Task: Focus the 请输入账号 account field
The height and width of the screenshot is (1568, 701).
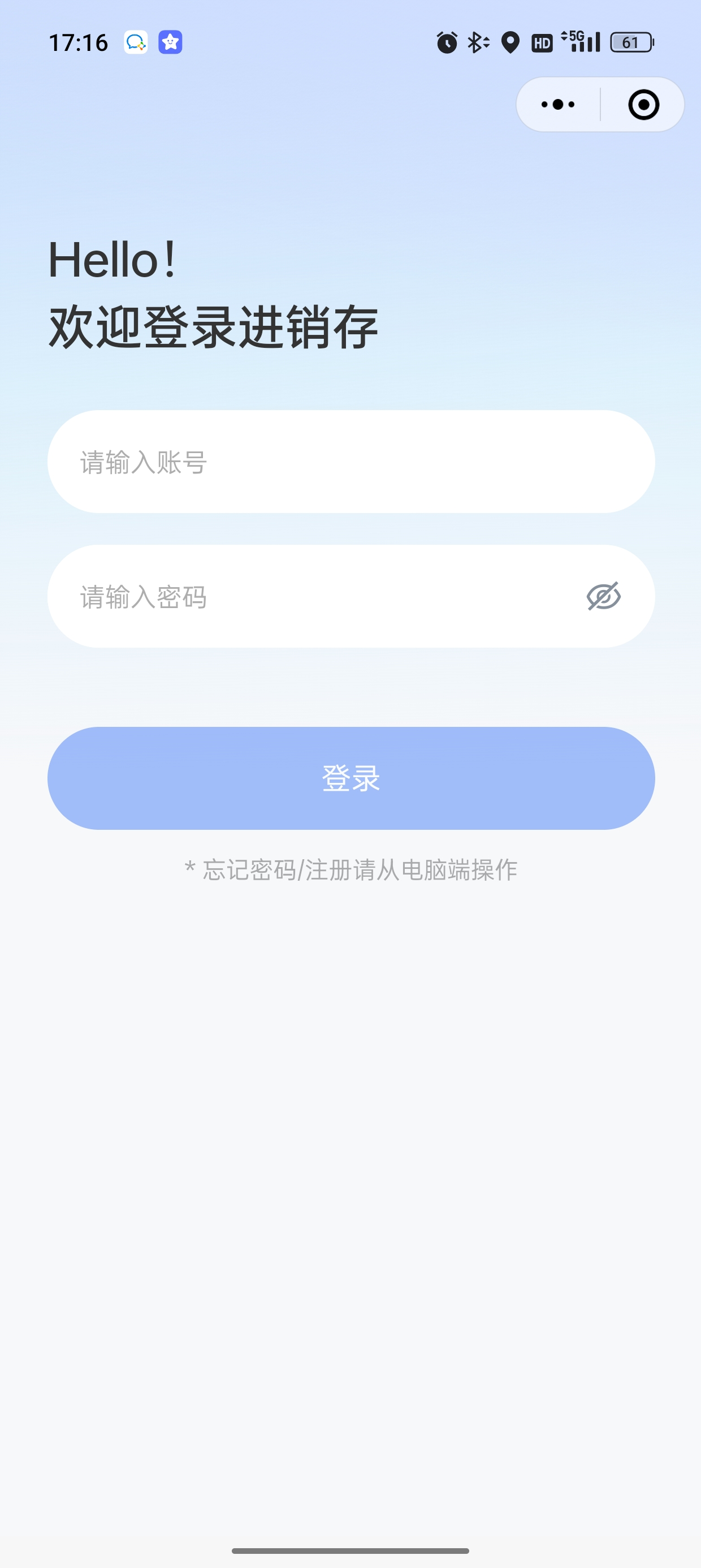Action: click(x=351, y=462)
